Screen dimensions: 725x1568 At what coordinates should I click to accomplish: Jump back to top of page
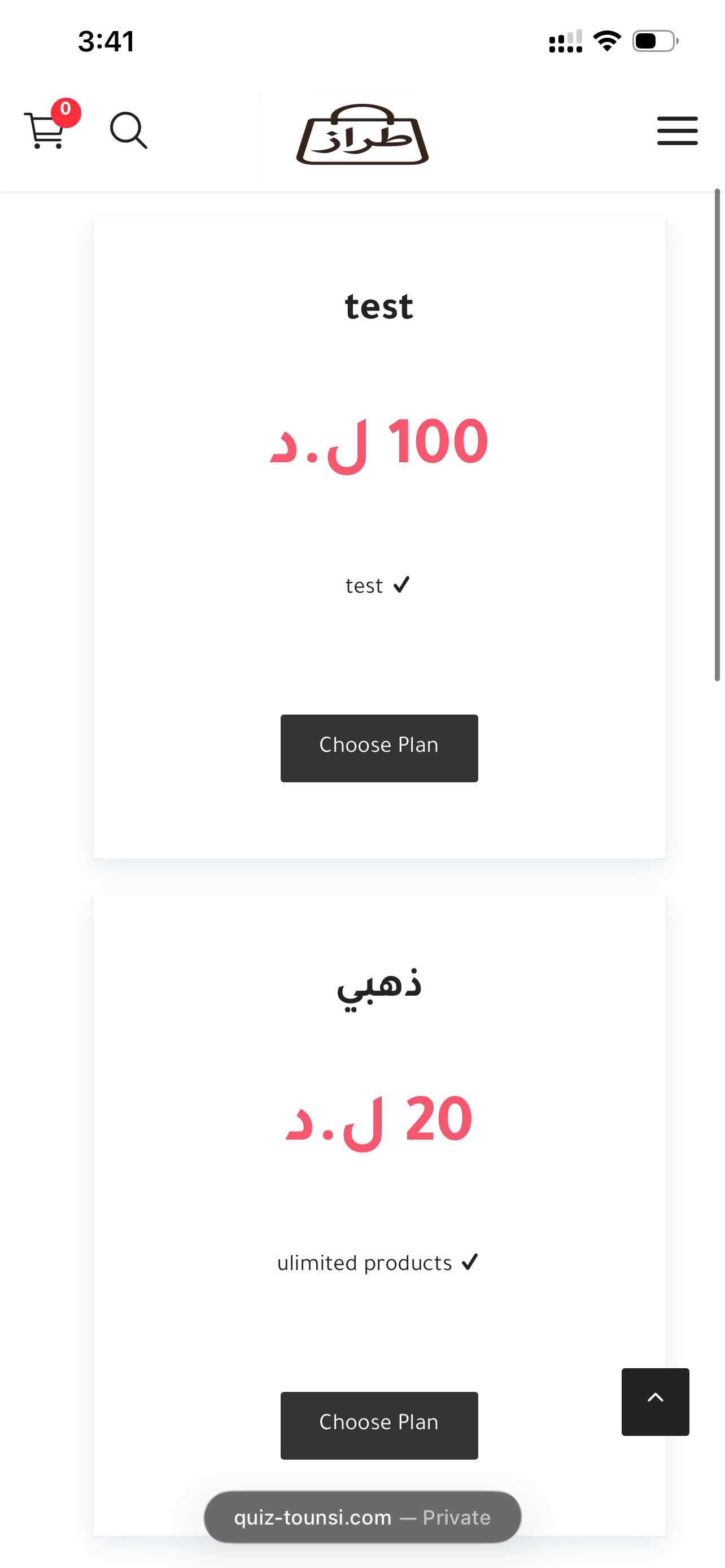[x=655, y=1402]
